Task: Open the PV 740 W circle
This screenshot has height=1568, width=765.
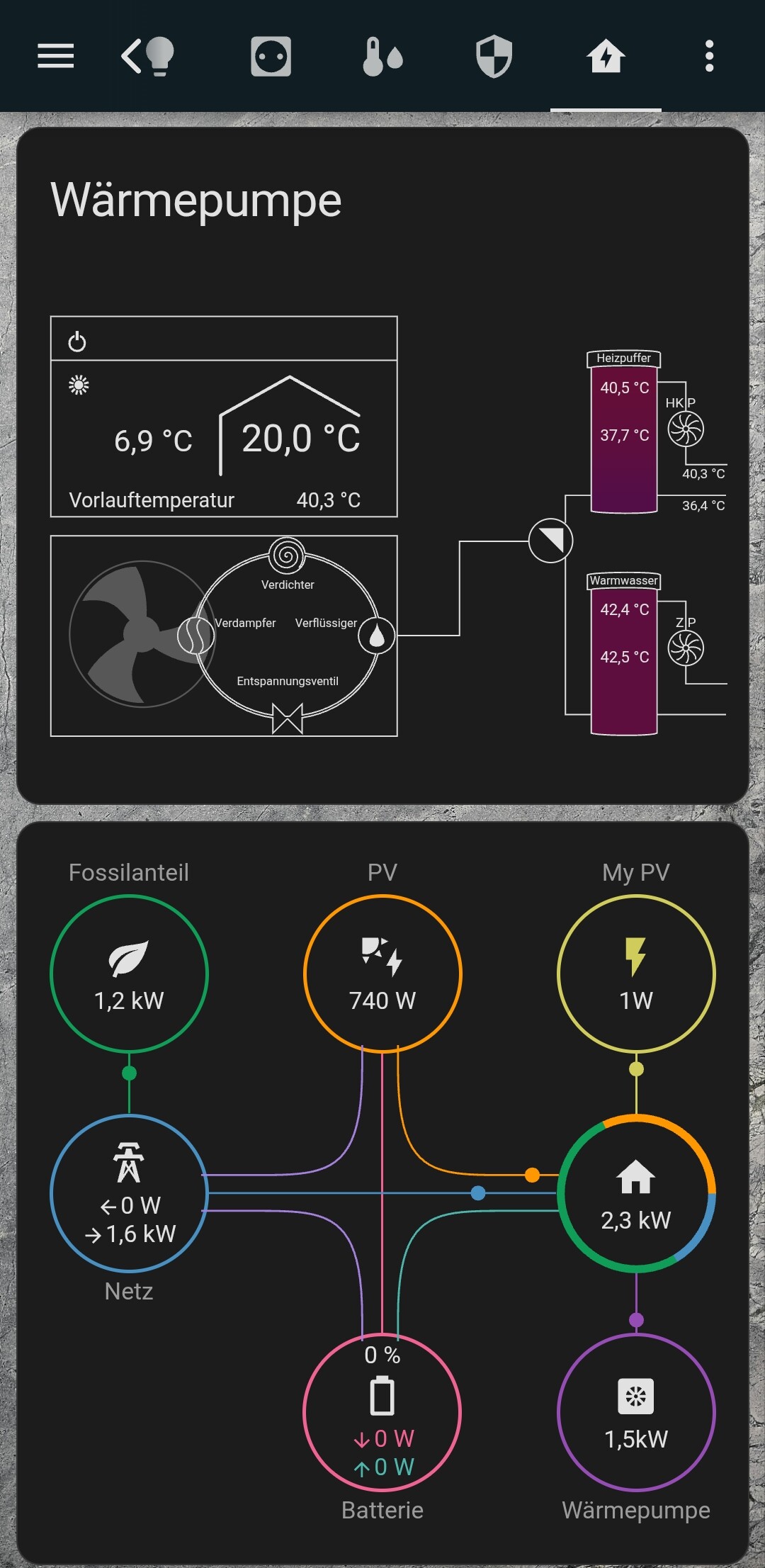Action: click(x=382, y=974)
